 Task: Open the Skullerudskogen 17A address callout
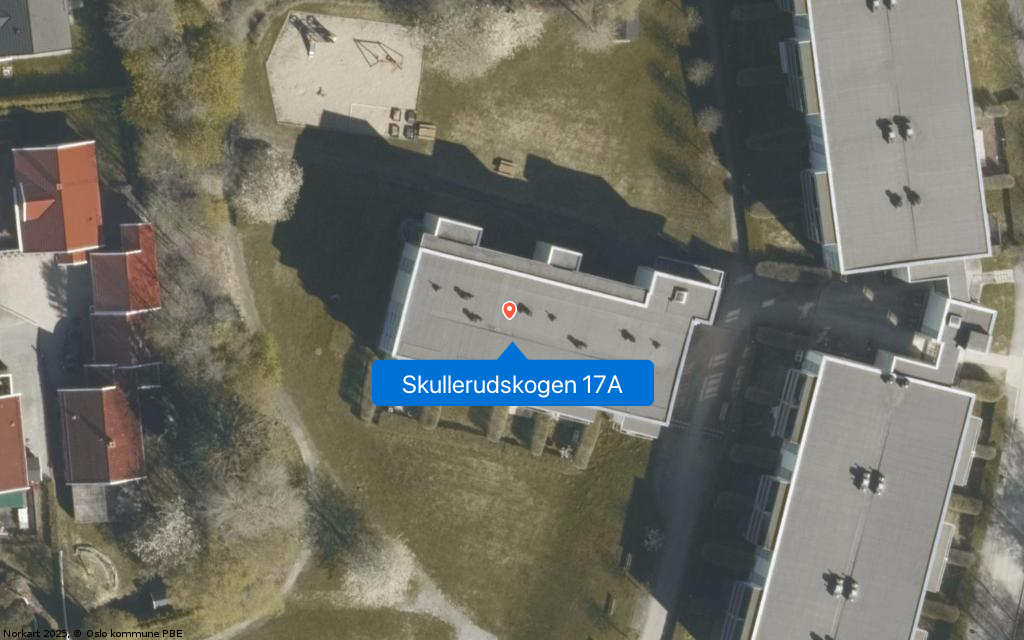512,384
